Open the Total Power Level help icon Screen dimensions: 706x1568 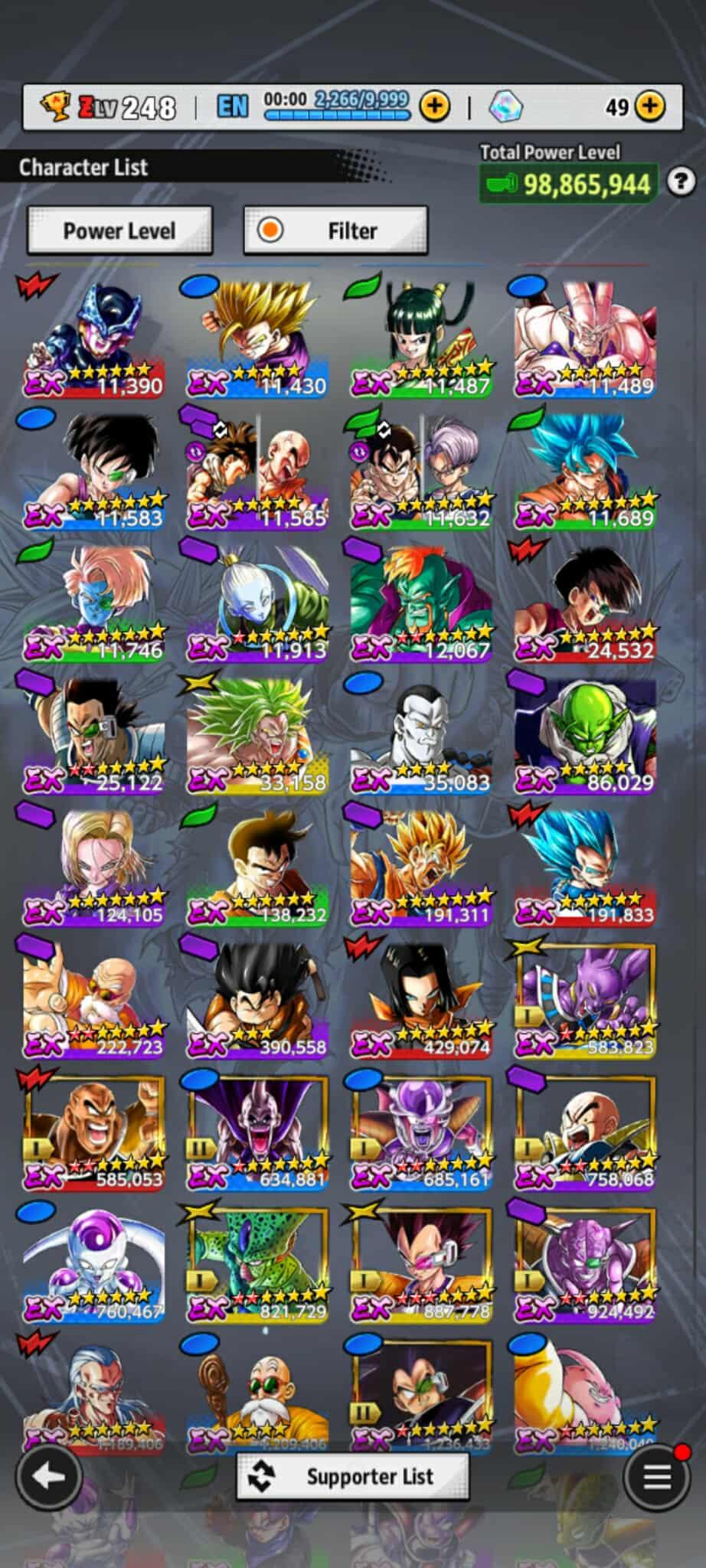[681, 182]
